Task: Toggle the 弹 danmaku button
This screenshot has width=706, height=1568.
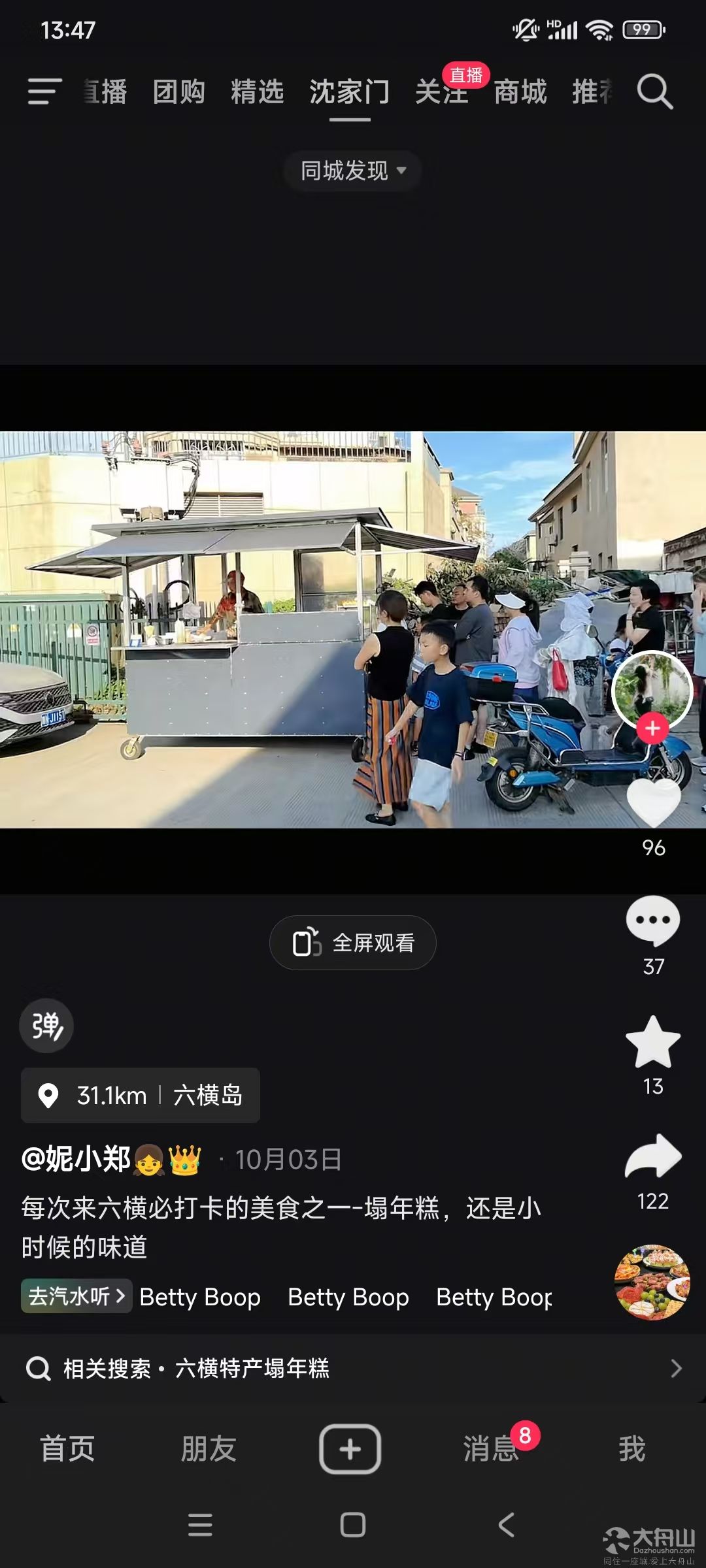Action: pyautogui.click(x=46, y=1026)
